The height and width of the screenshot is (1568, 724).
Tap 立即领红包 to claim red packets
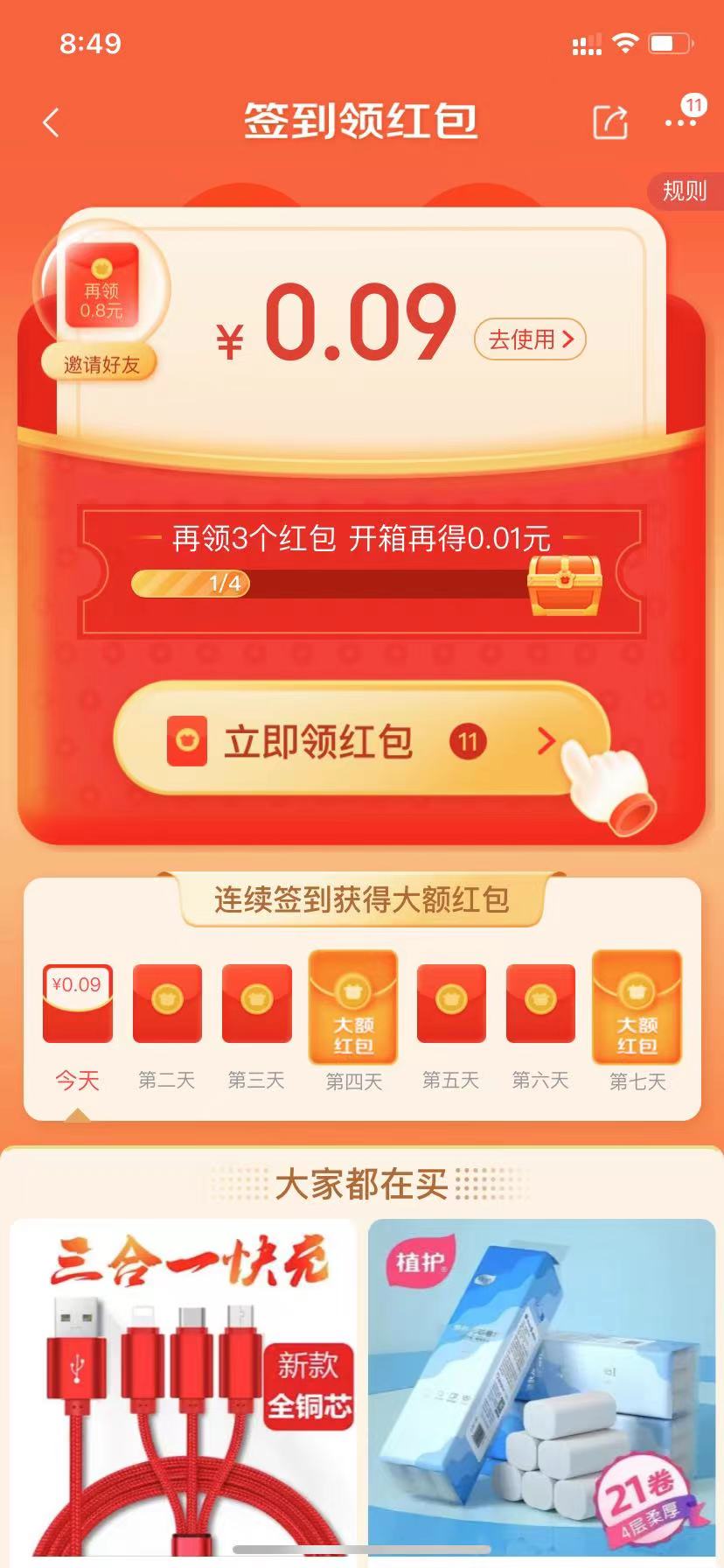click(x=360, y=741)
